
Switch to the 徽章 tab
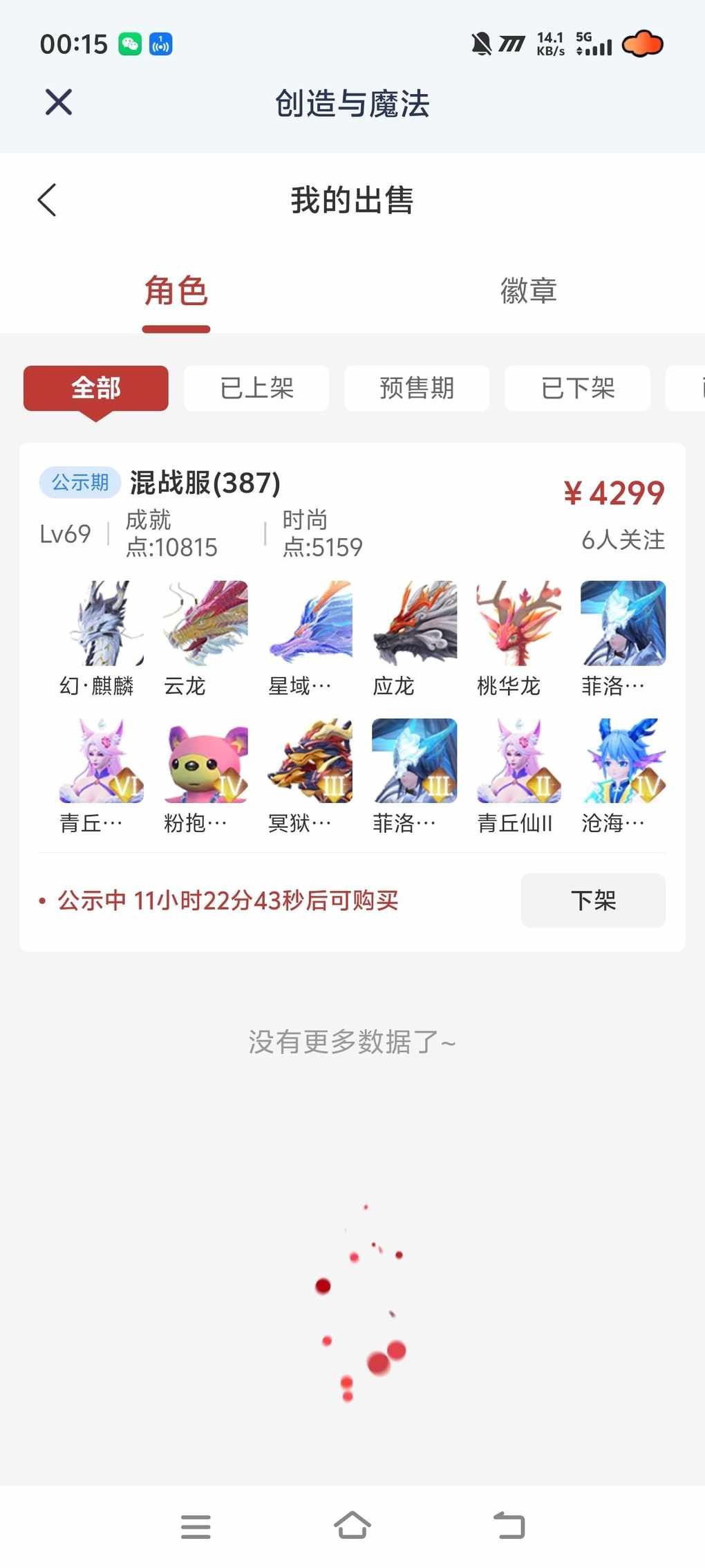point(528,290)
